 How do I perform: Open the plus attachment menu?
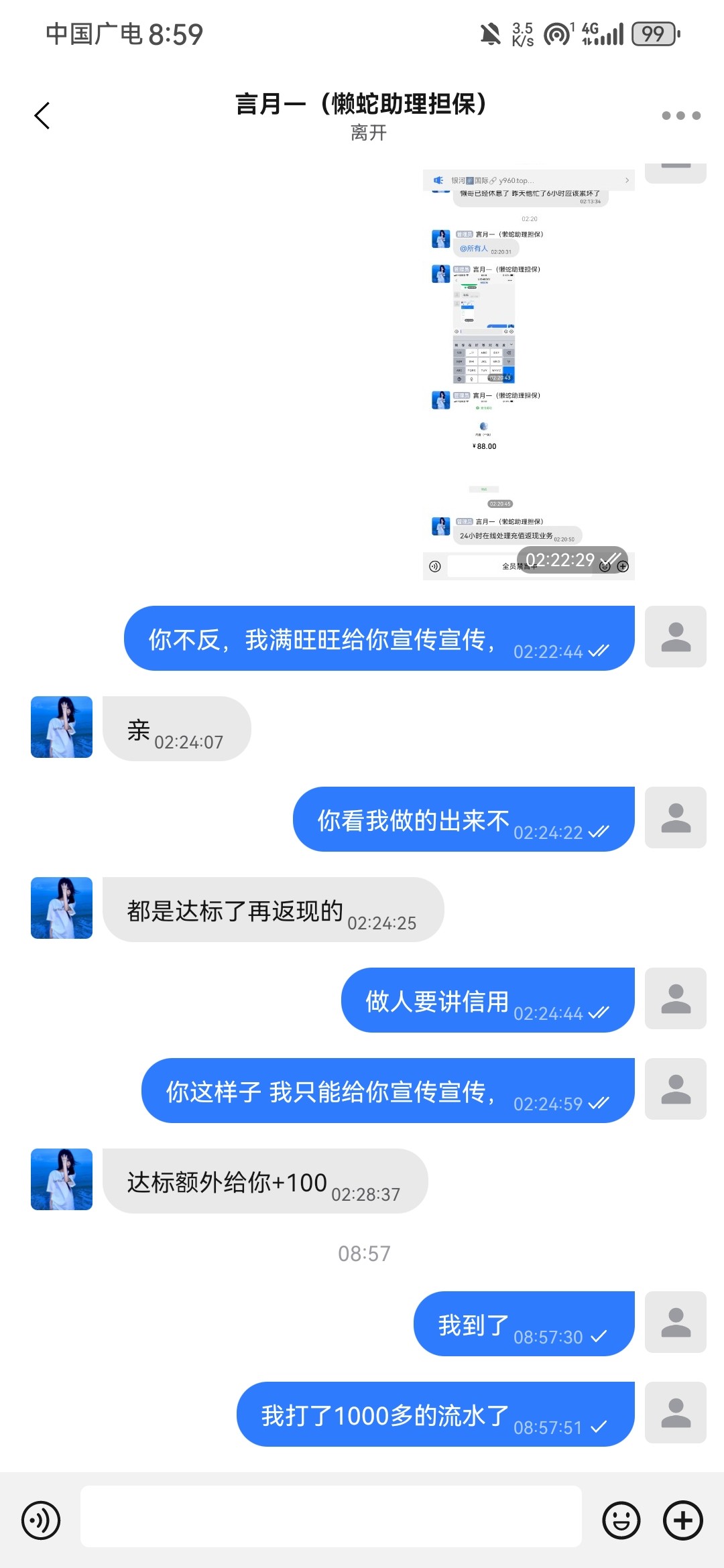(682, 1520)
